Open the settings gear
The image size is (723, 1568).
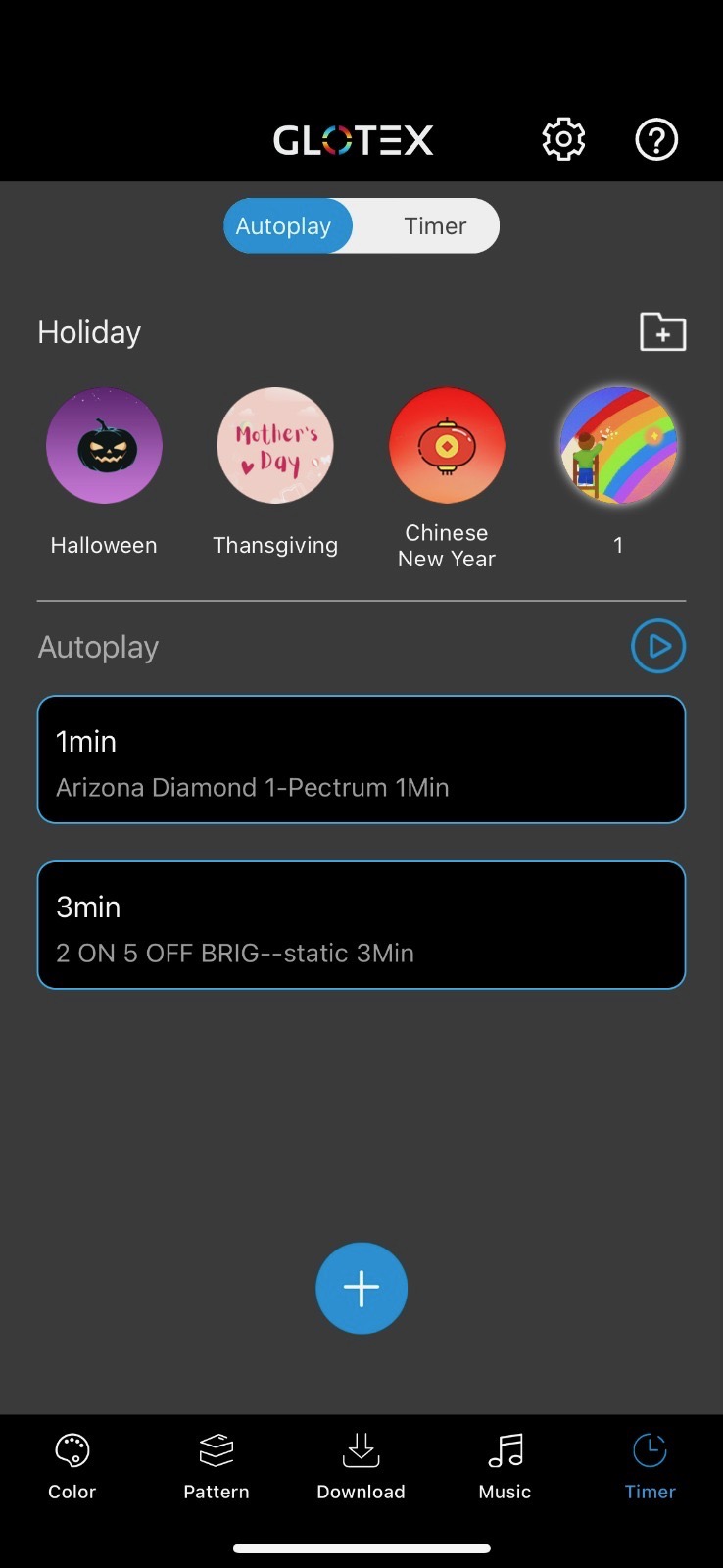click(x=563, y=139)
